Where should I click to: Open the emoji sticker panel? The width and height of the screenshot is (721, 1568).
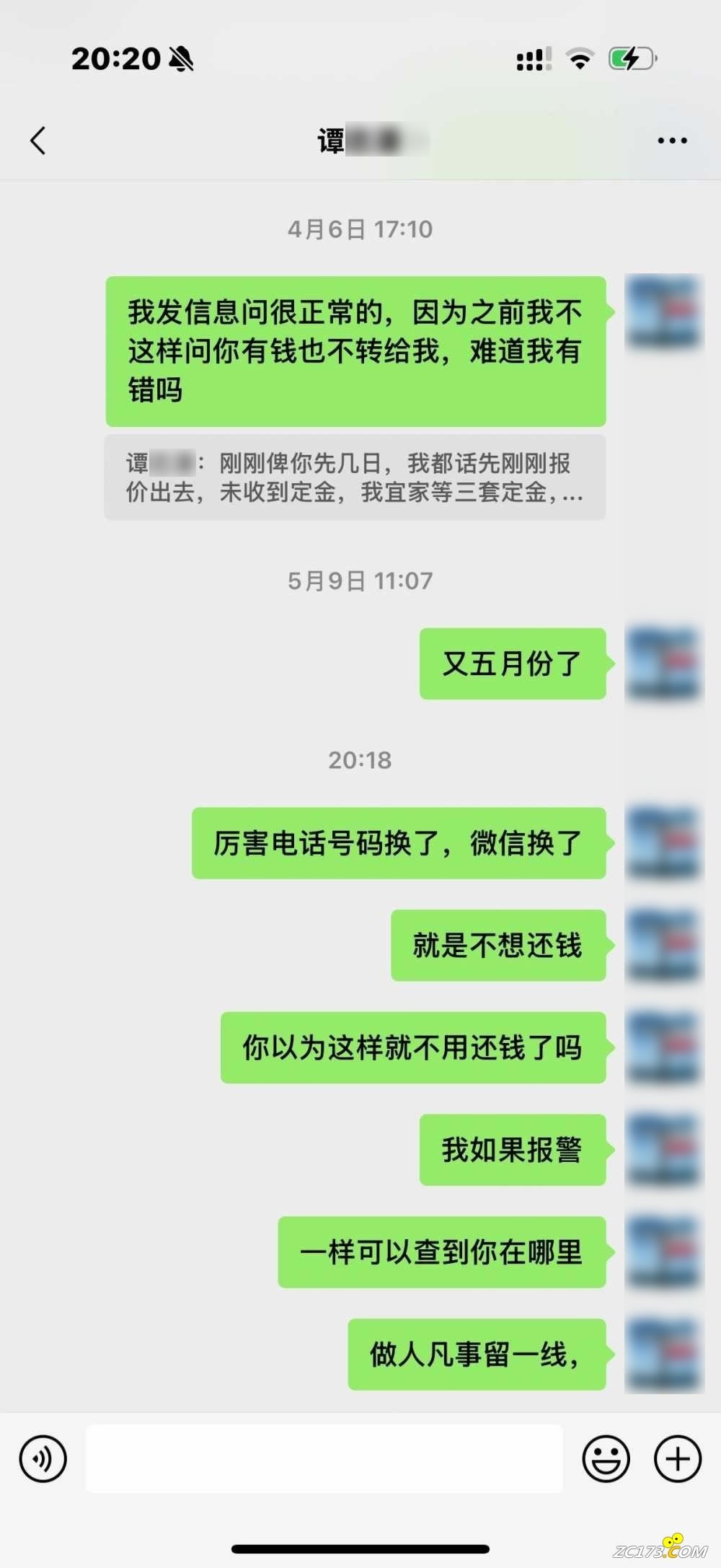(606, 1458)
